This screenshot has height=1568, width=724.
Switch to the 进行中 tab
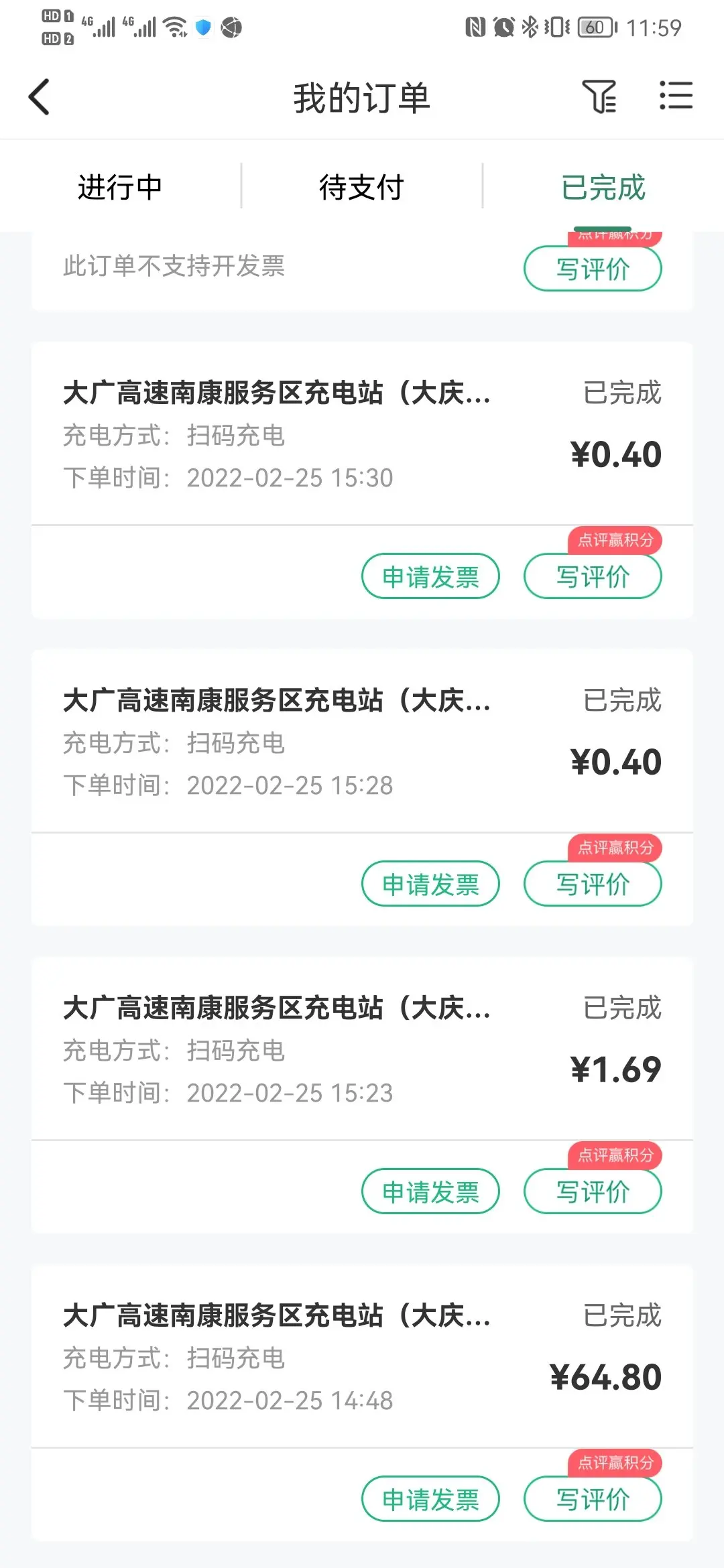120,187
